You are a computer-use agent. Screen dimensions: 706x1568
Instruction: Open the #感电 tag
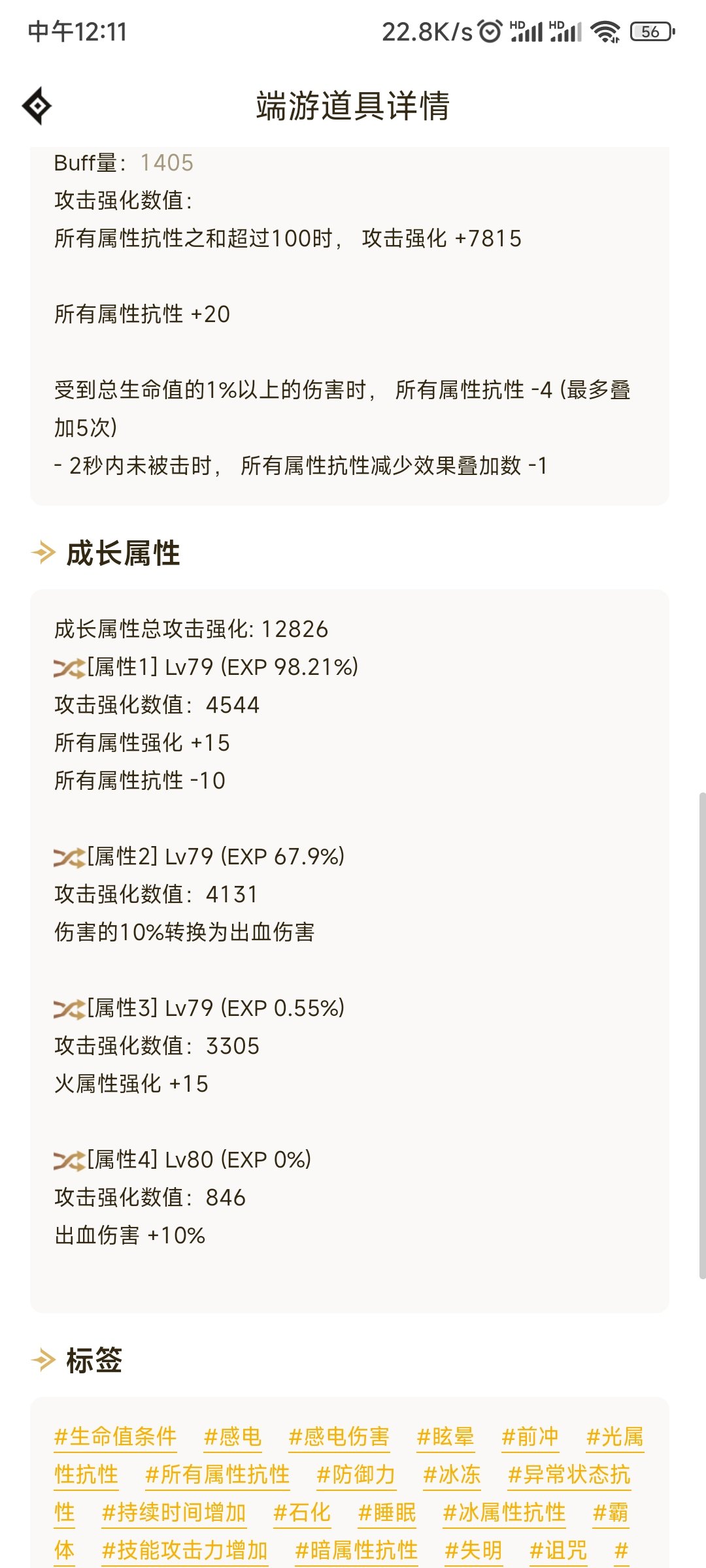[233, 1437]
